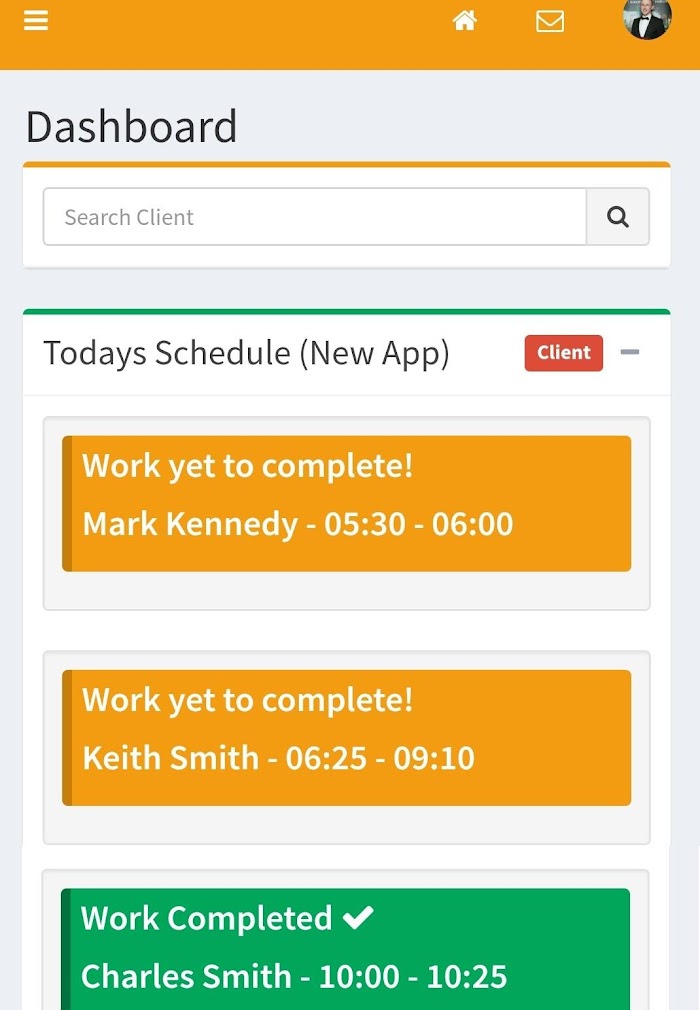Tap the search magnifier button
The width and height of the screenshot is (700, 1010).
(x=618, y=217)
